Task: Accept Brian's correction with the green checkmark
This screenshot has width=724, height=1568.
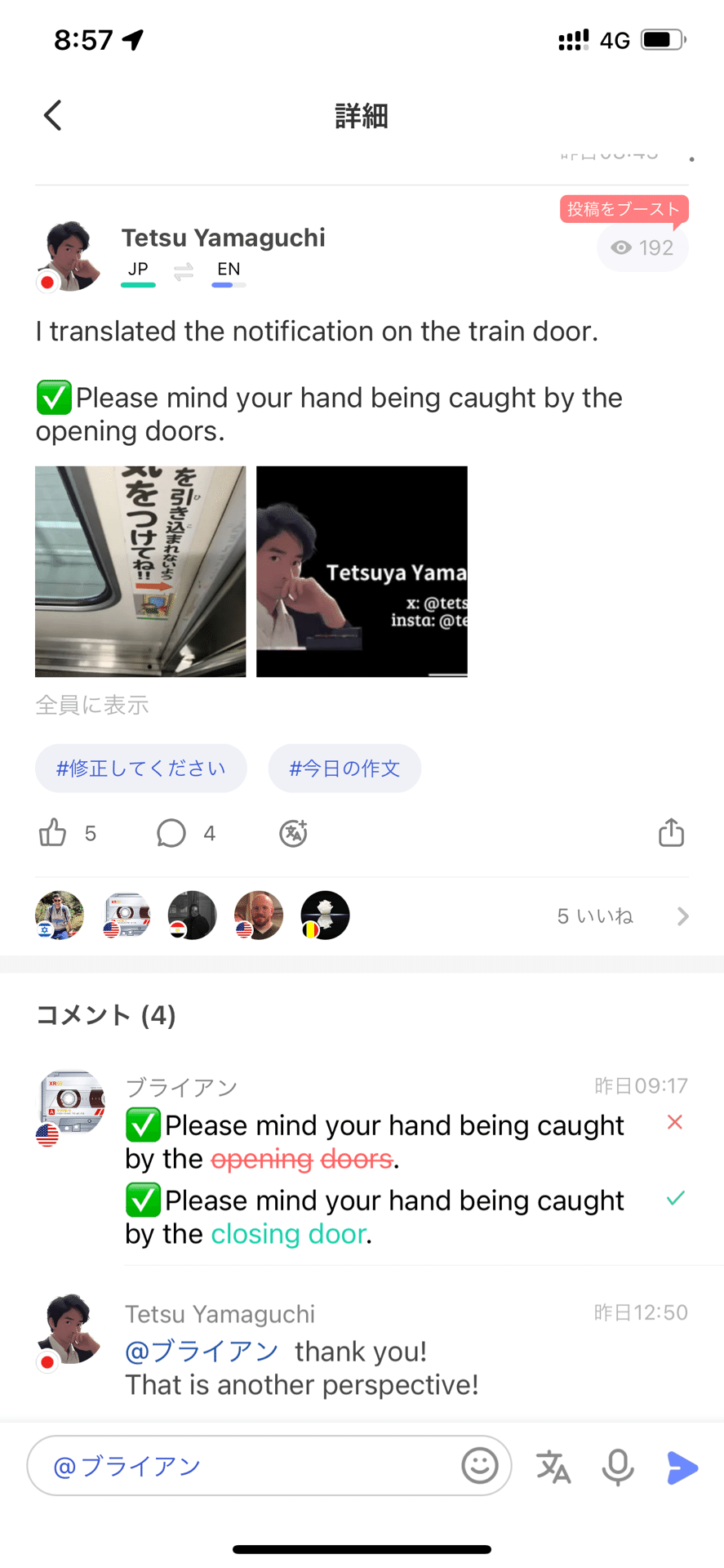Action: [675, 1198]
